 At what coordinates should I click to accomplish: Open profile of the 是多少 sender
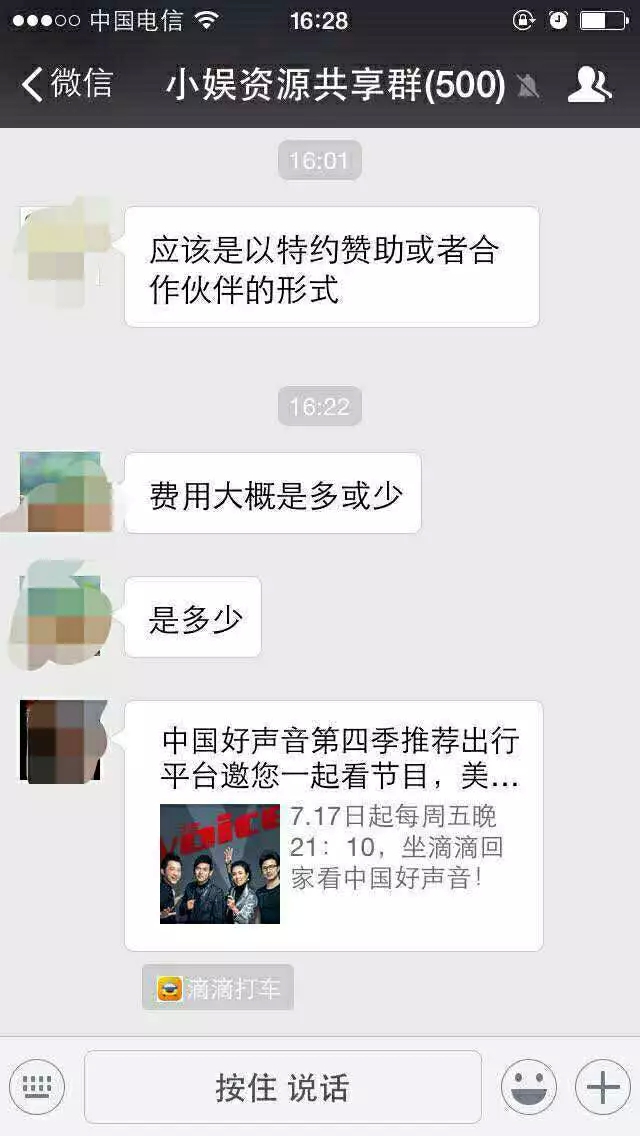click(62, 615)
